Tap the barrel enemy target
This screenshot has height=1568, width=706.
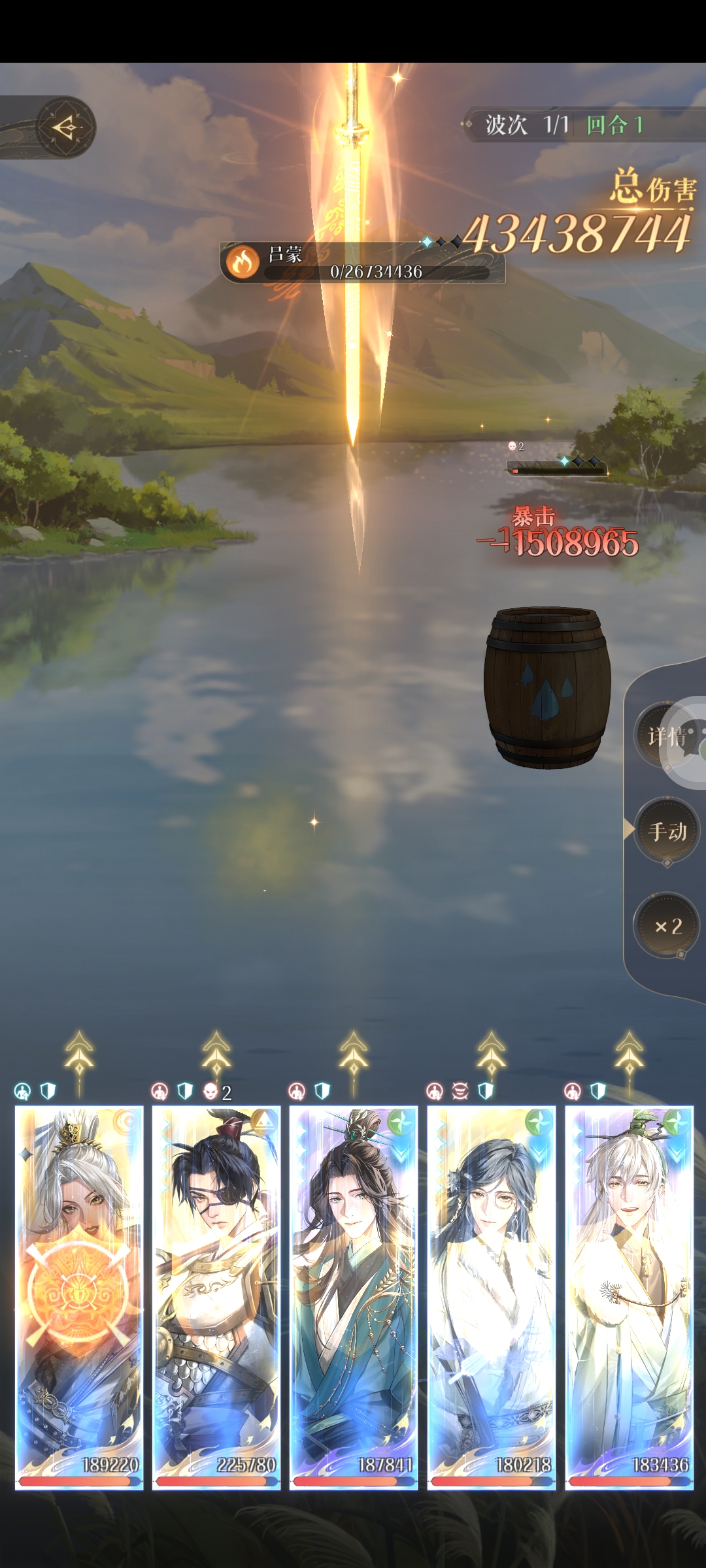click(548, 687)
